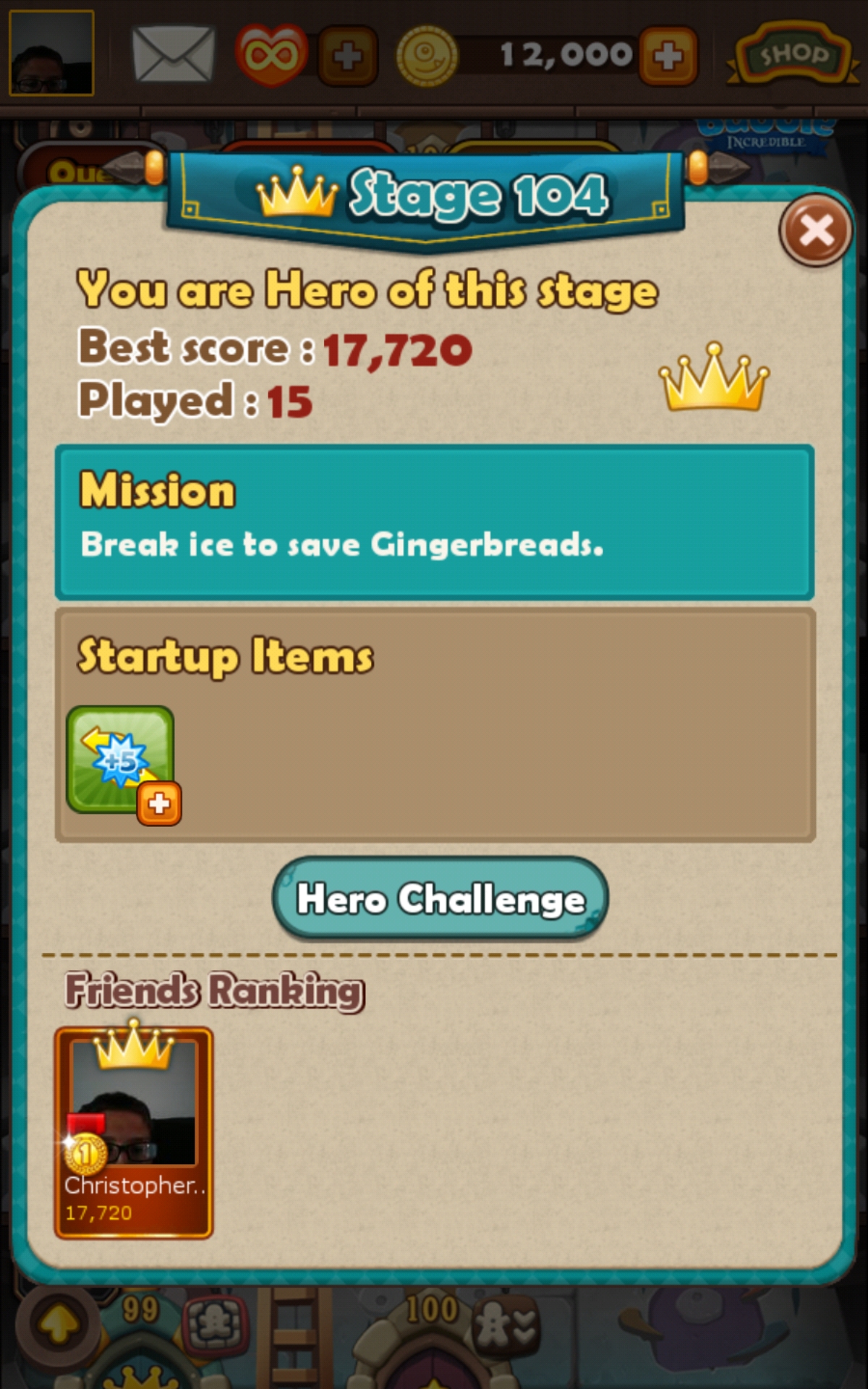Viewport: 868px width, 1389px height.
Task: Open Christopher's friends ranking card
Action: (x=134, y=1132)
